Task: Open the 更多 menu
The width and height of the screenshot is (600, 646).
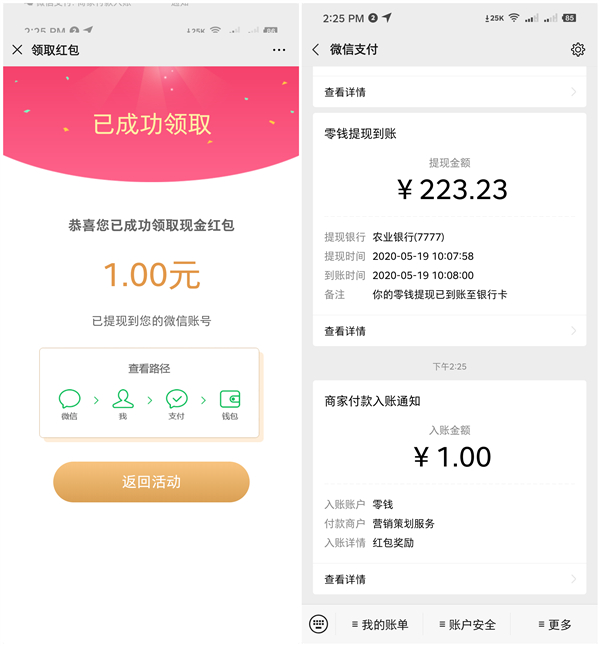Action: tap(554, 624)
